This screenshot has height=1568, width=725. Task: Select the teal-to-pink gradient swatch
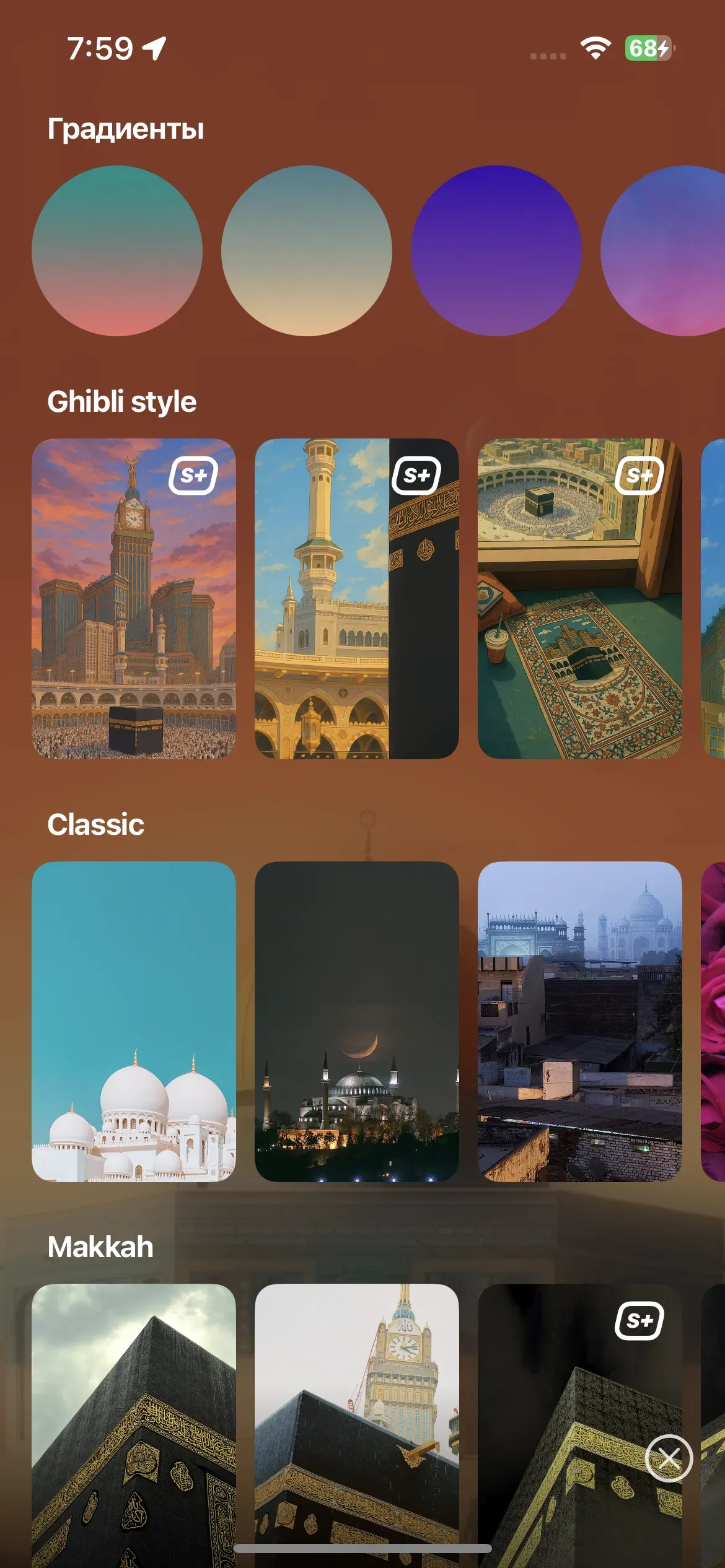coord(117,251)
